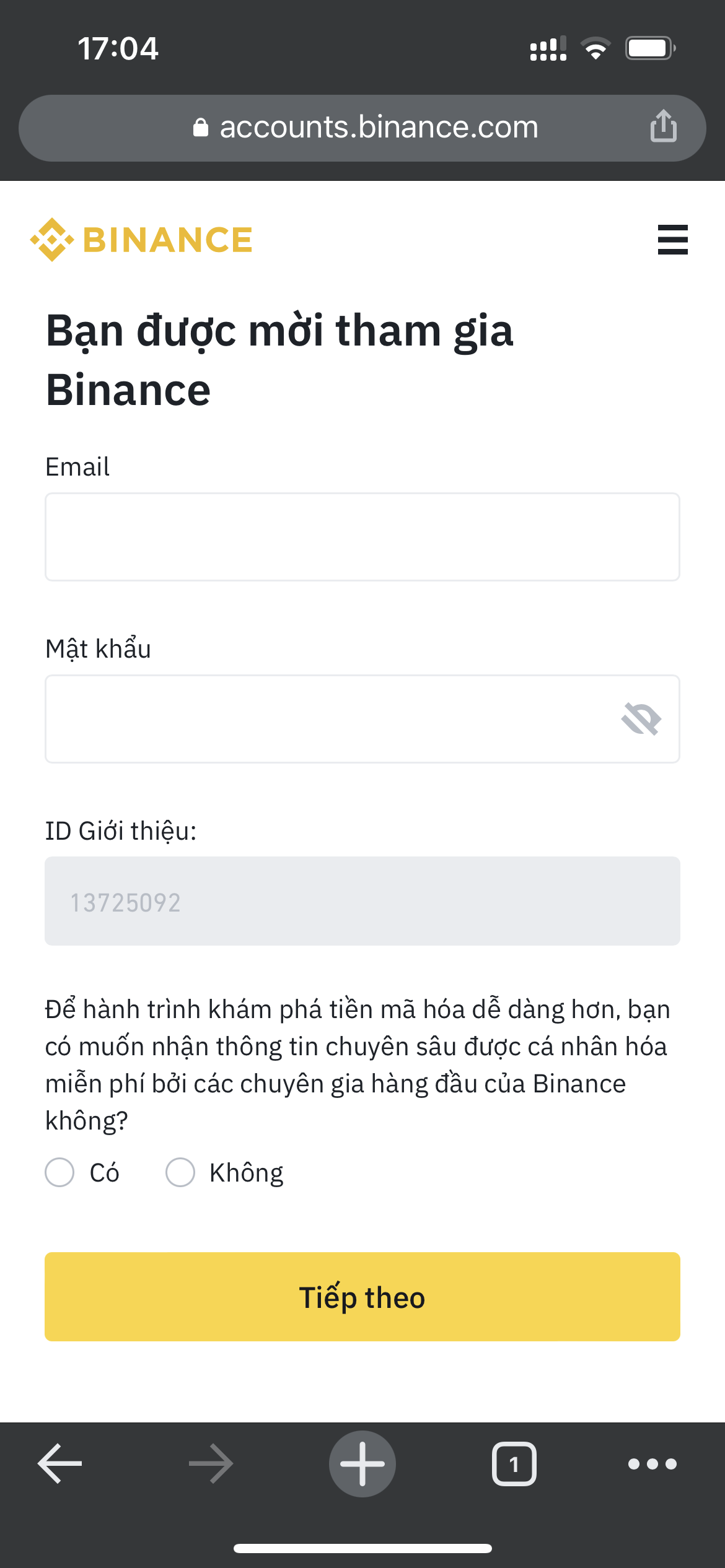
Task: Focus the Email input field
Action: pos(362,537)
